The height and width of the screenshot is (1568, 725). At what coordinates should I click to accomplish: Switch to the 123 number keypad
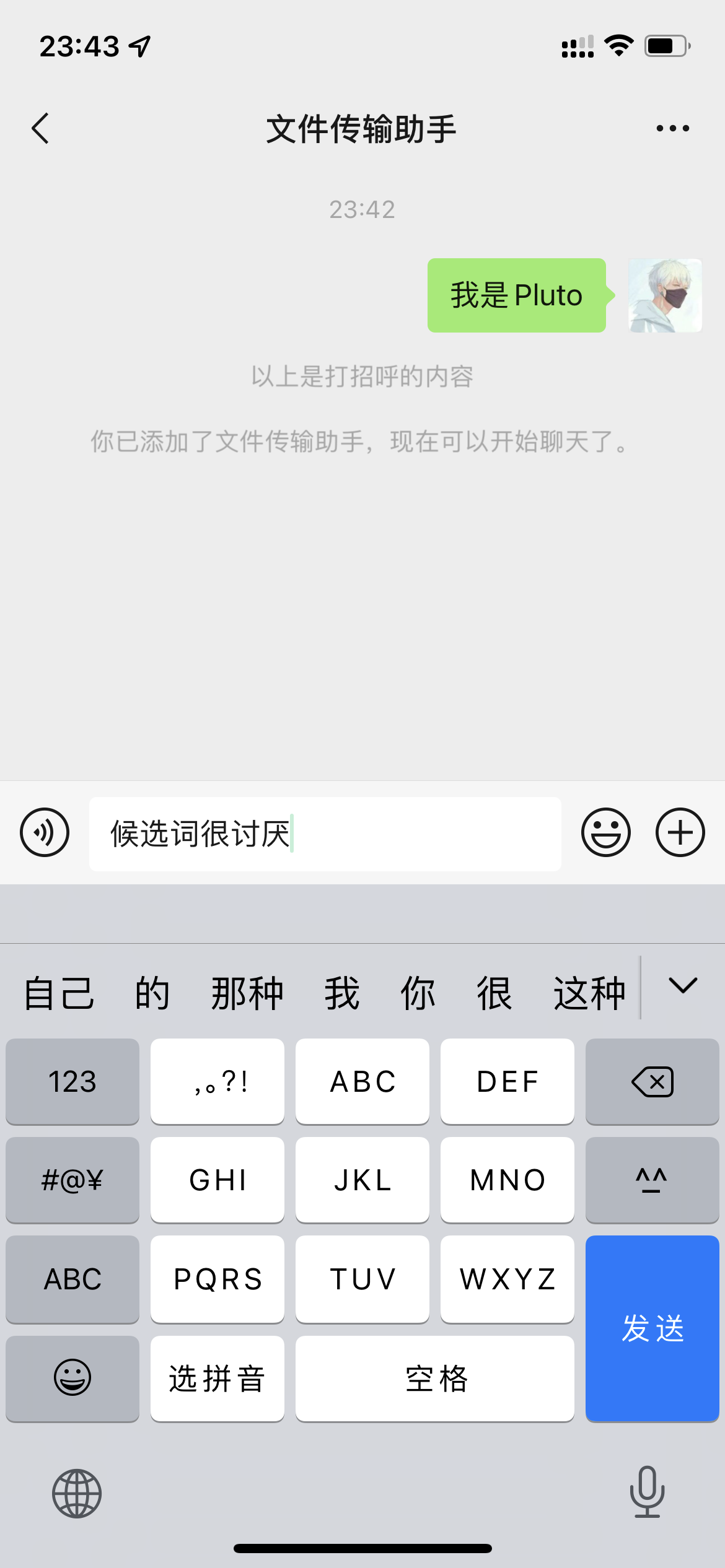[x=72, y=1082]
